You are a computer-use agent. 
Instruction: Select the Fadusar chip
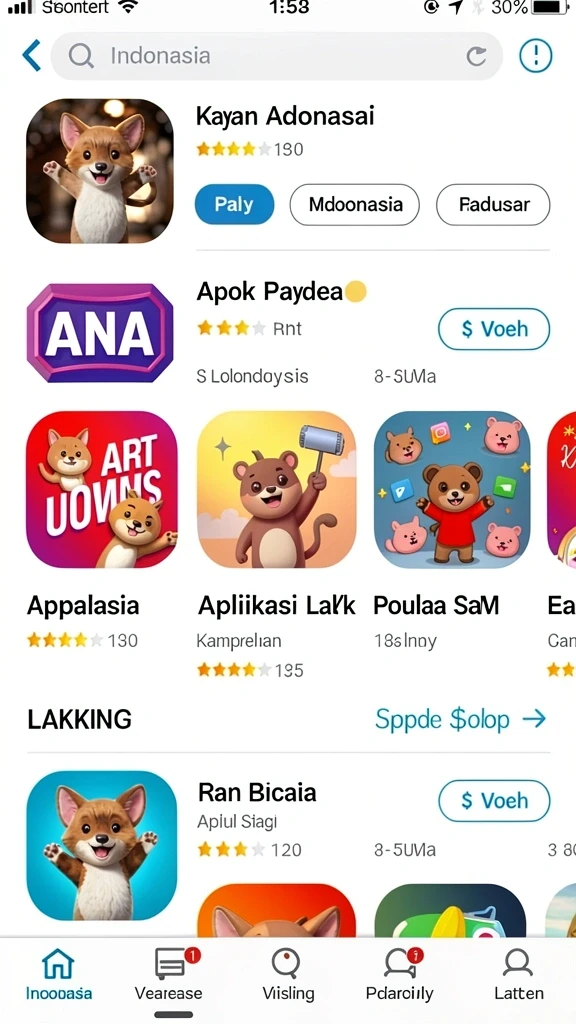[x=493, y=204]
